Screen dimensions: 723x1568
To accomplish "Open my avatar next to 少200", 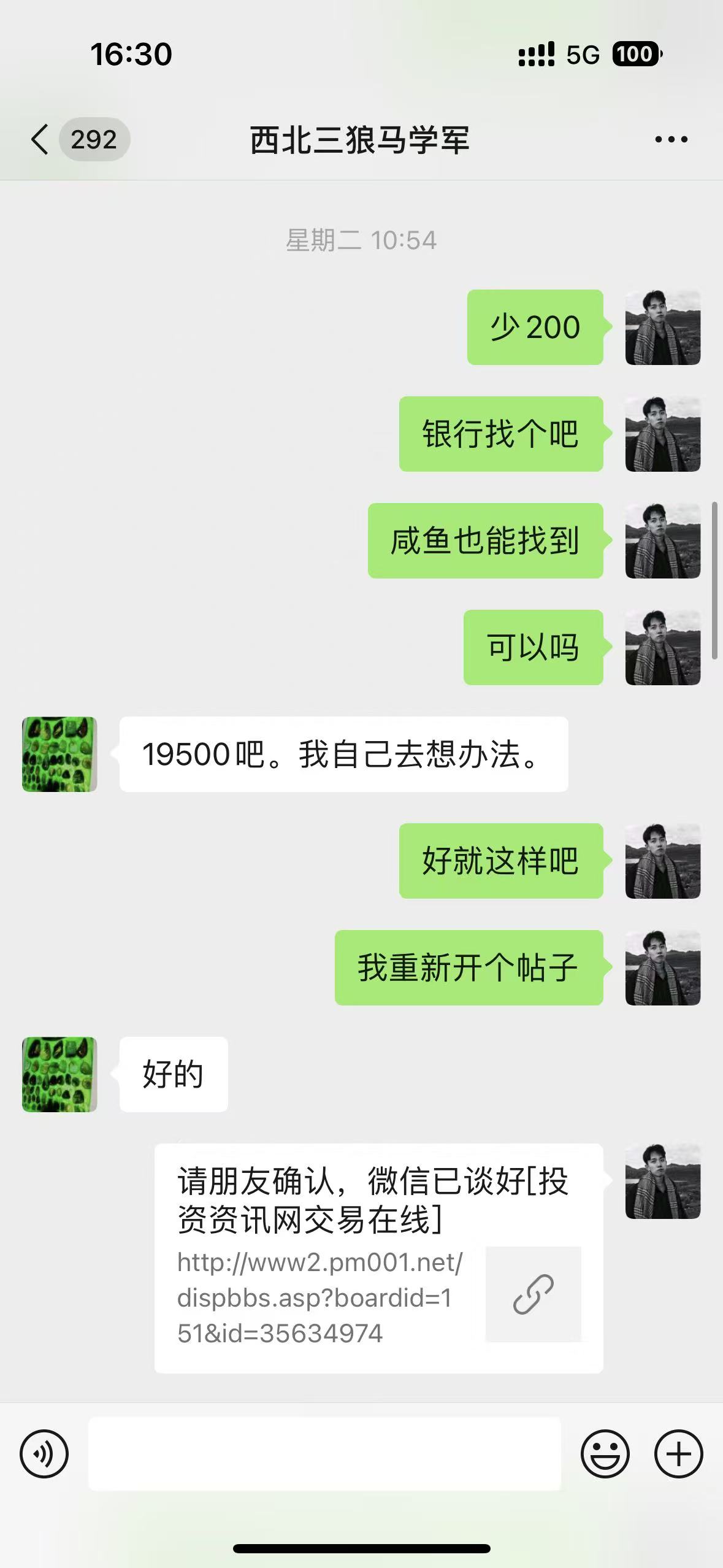I will point(662,327).
